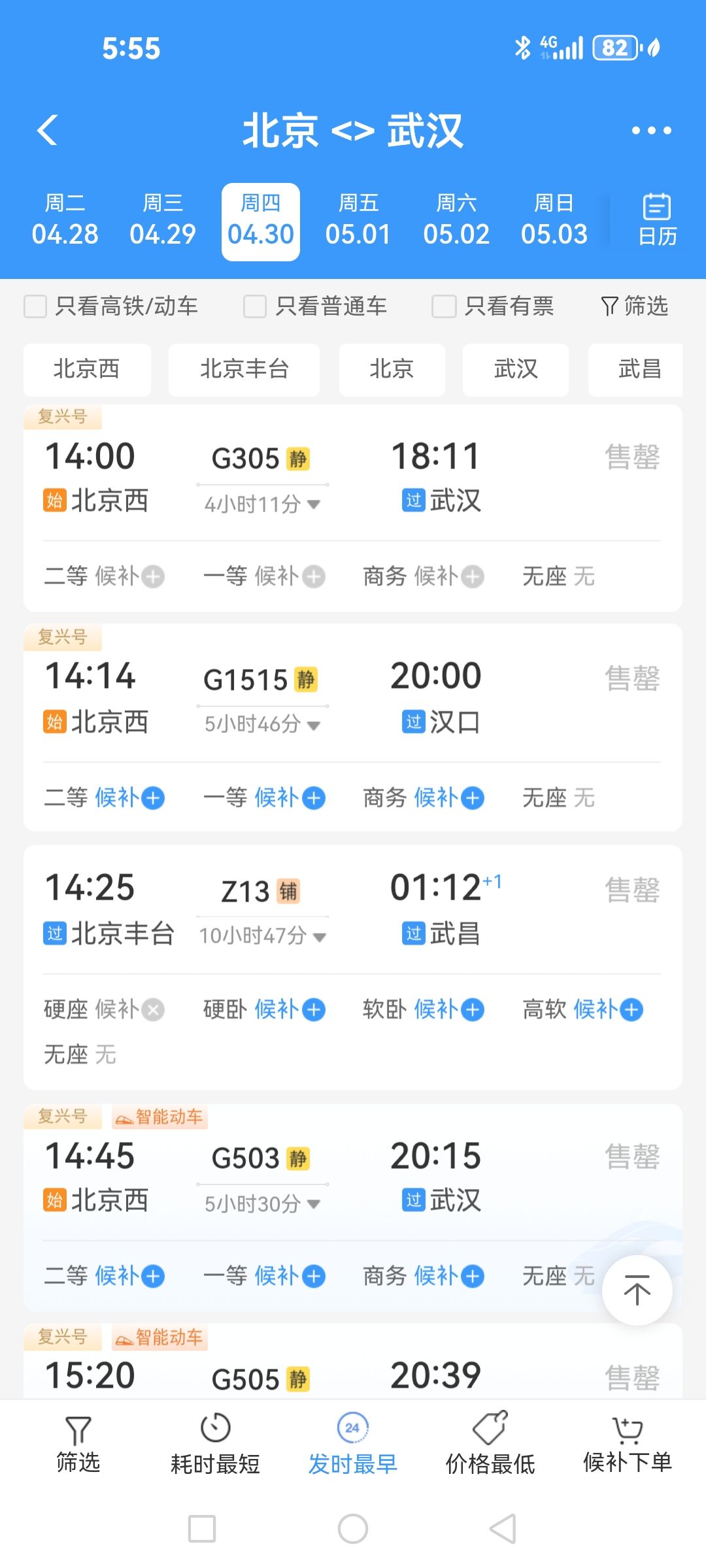Select the 北京丰台 station chip
Screen dimensions: 706x1568
244,369
